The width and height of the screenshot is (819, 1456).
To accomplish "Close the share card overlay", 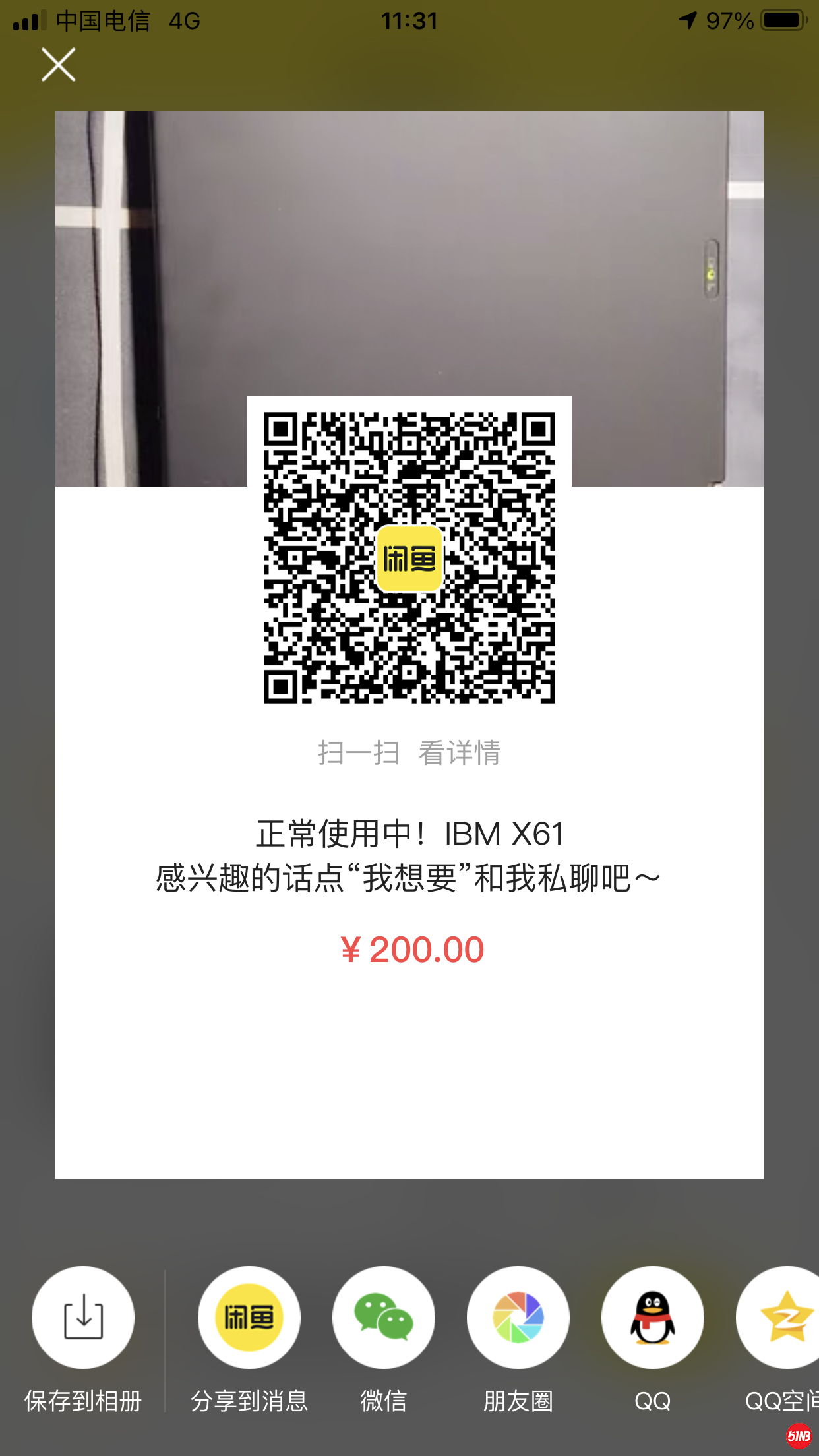I will (x=59, y=65).
